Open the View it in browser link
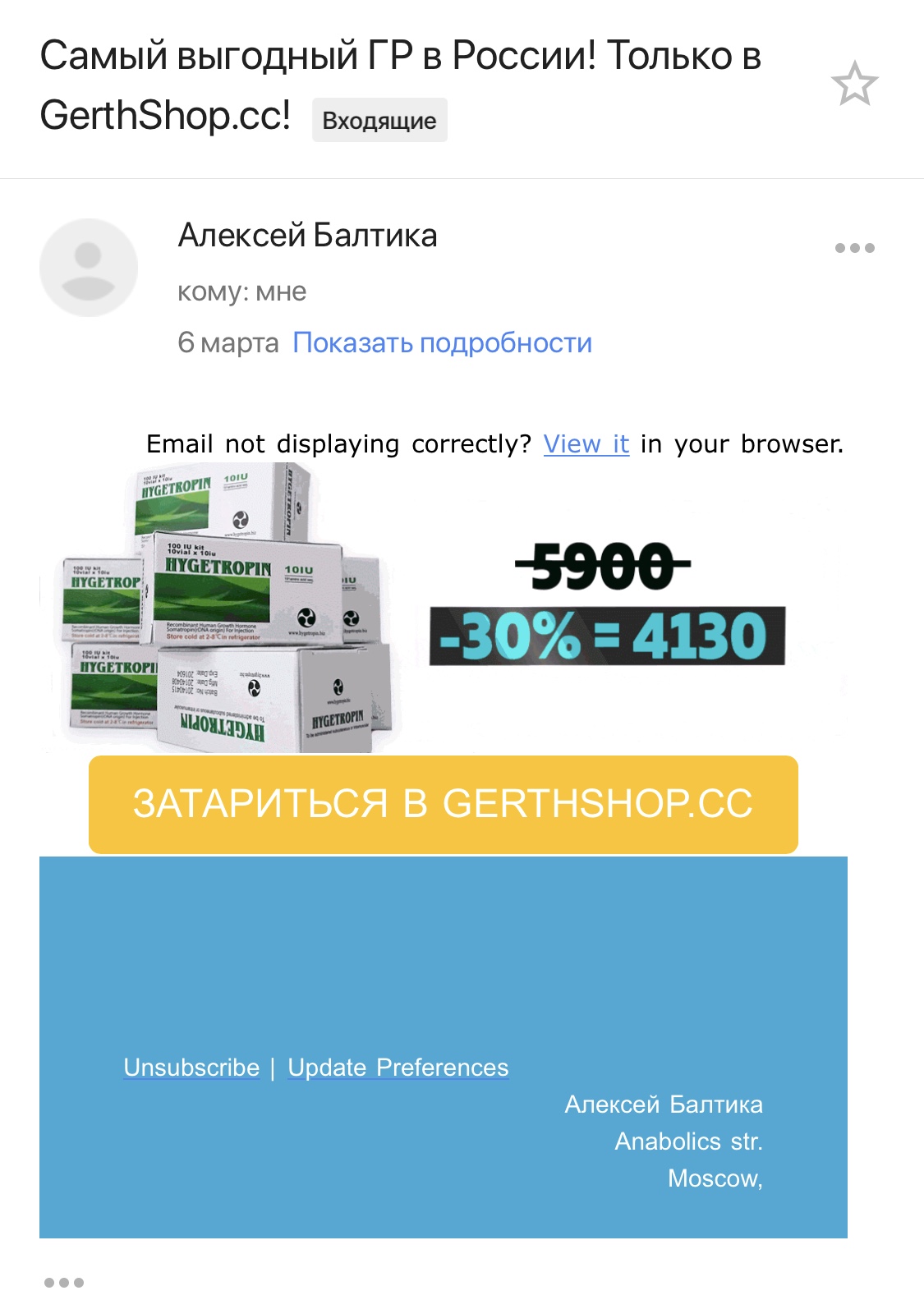924x1309 pixels. click(586, 444)
